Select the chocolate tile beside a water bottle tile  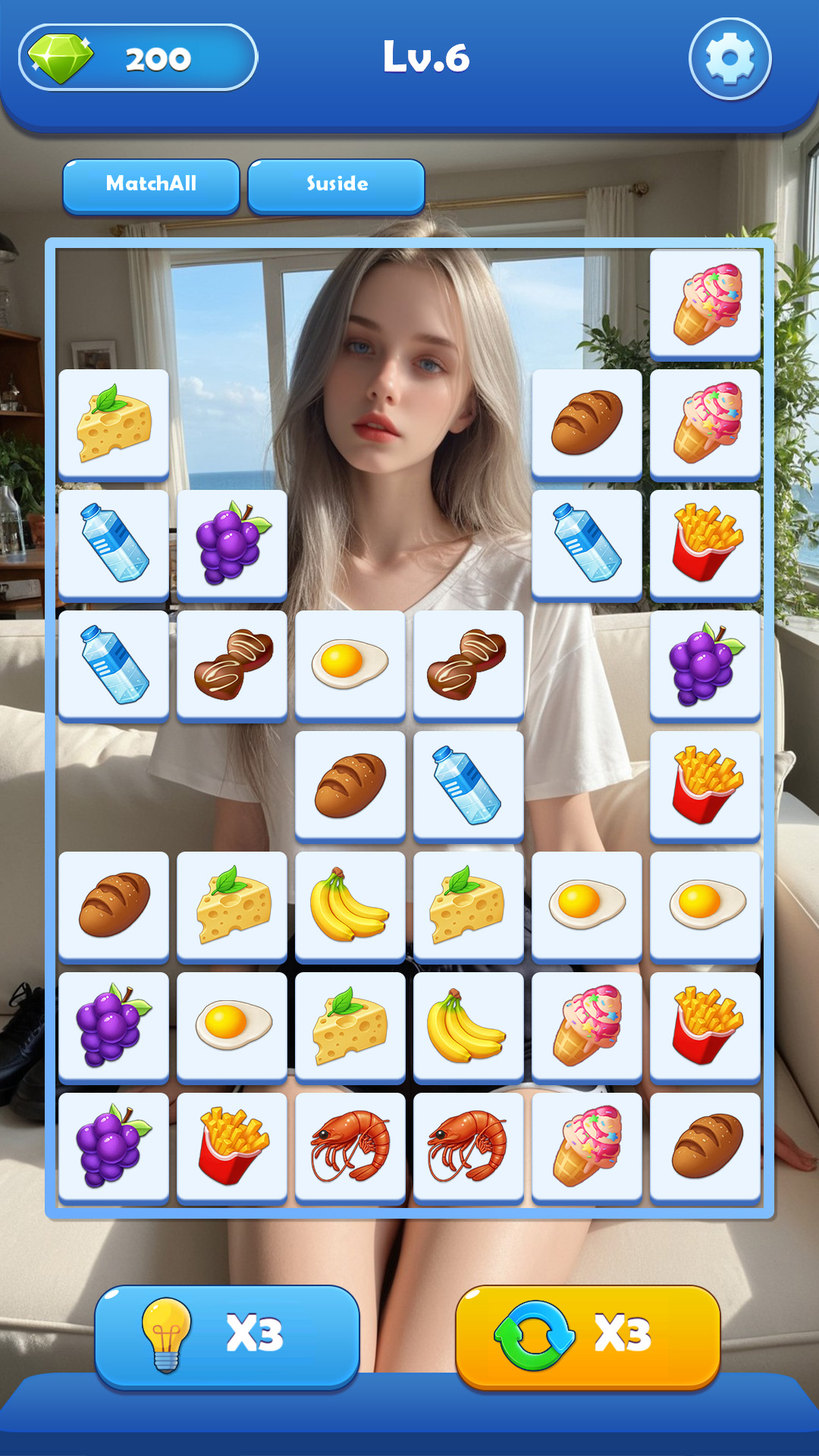click(232, 664)
